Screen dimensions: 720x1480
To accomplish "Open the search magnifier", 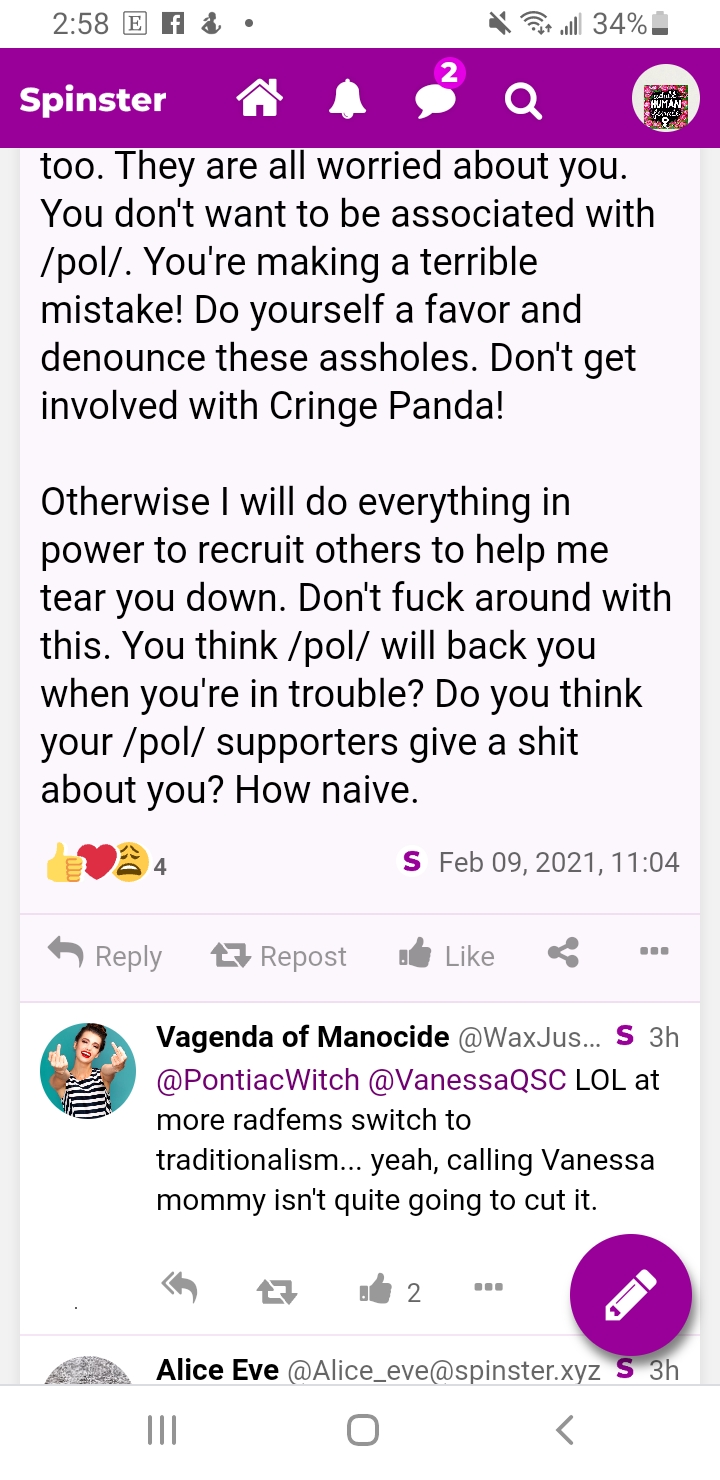I will pos(523,100).
